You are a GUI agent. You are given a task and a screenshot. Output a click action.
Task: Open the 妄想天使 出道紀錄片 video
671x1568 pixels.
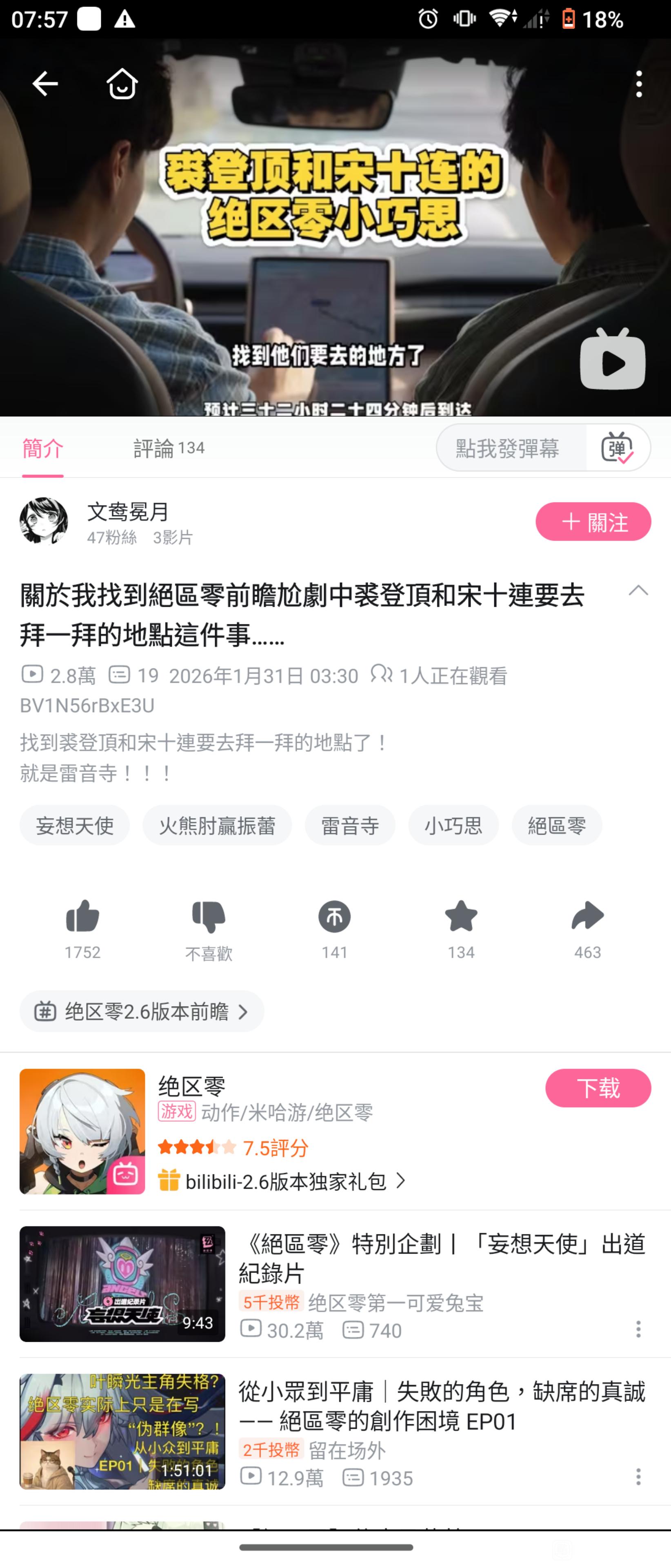pos(441,1258)
